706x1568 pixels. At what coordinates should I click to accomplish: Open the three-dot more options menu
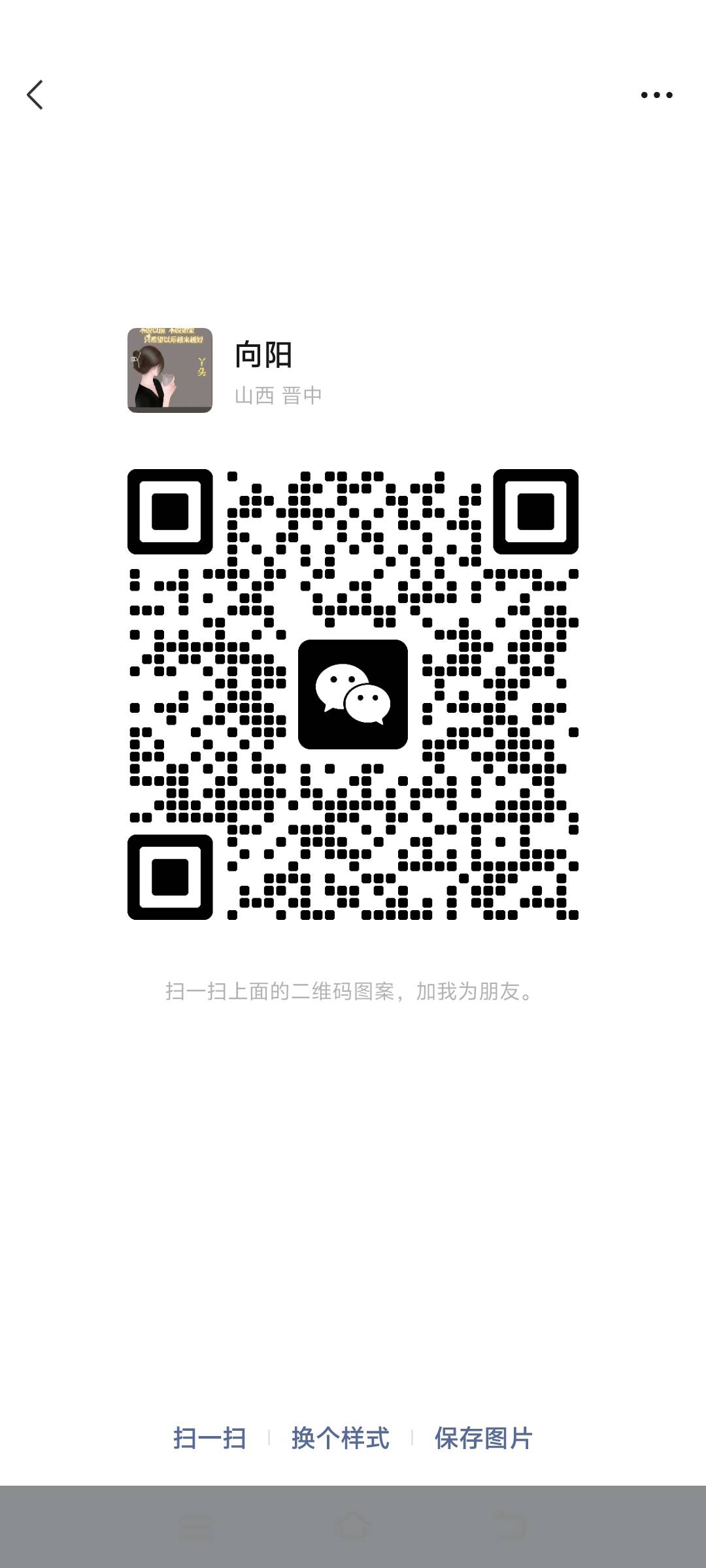pos(656,95)
